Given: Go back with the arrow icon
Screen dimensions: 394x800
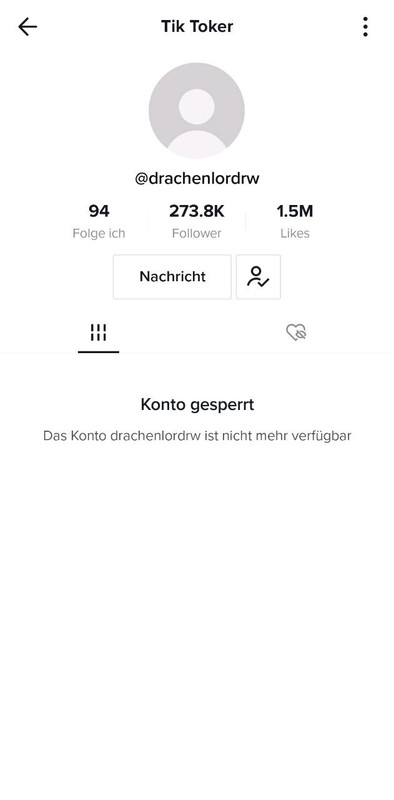Looking at the screenshot, I should pos(28,27).
